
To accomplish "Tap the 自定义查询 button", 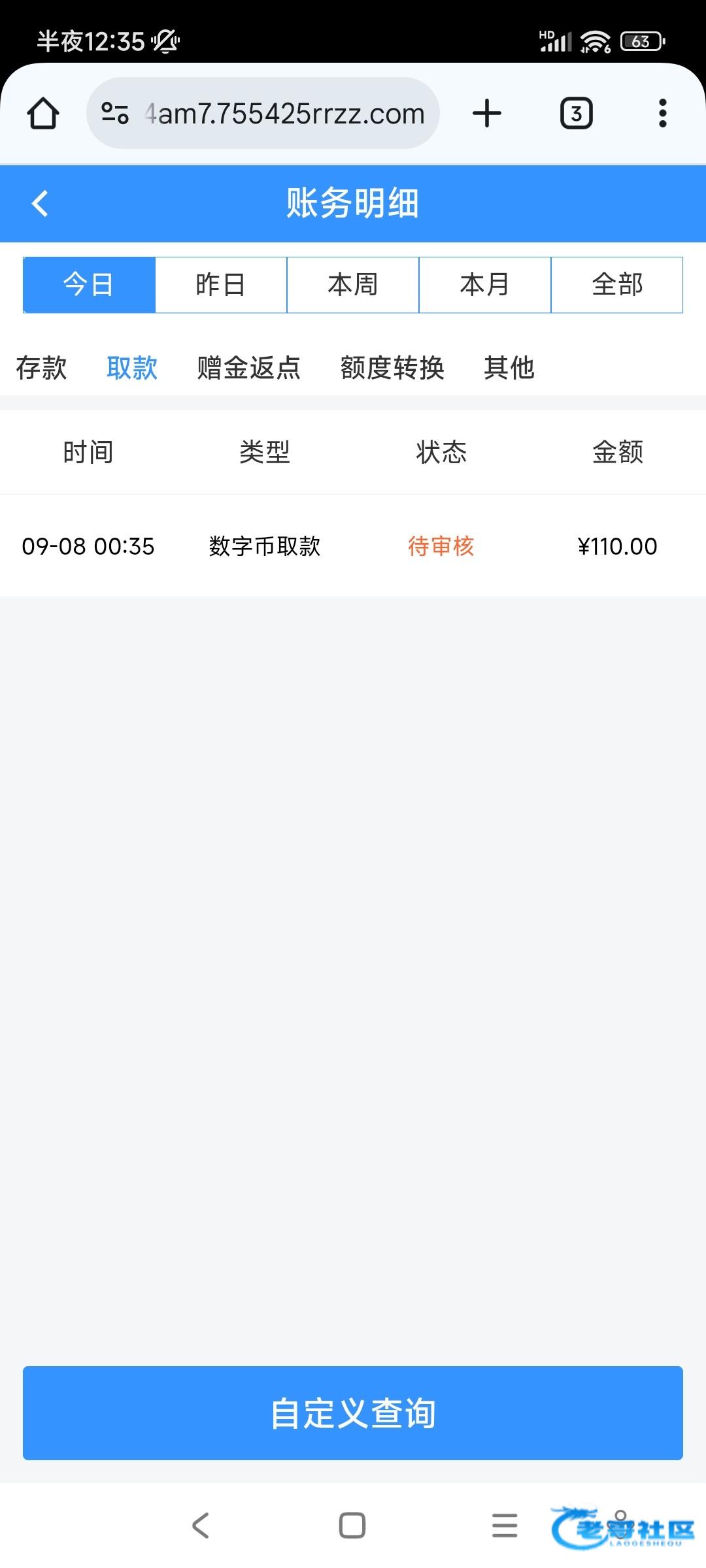I will 353,1413.
